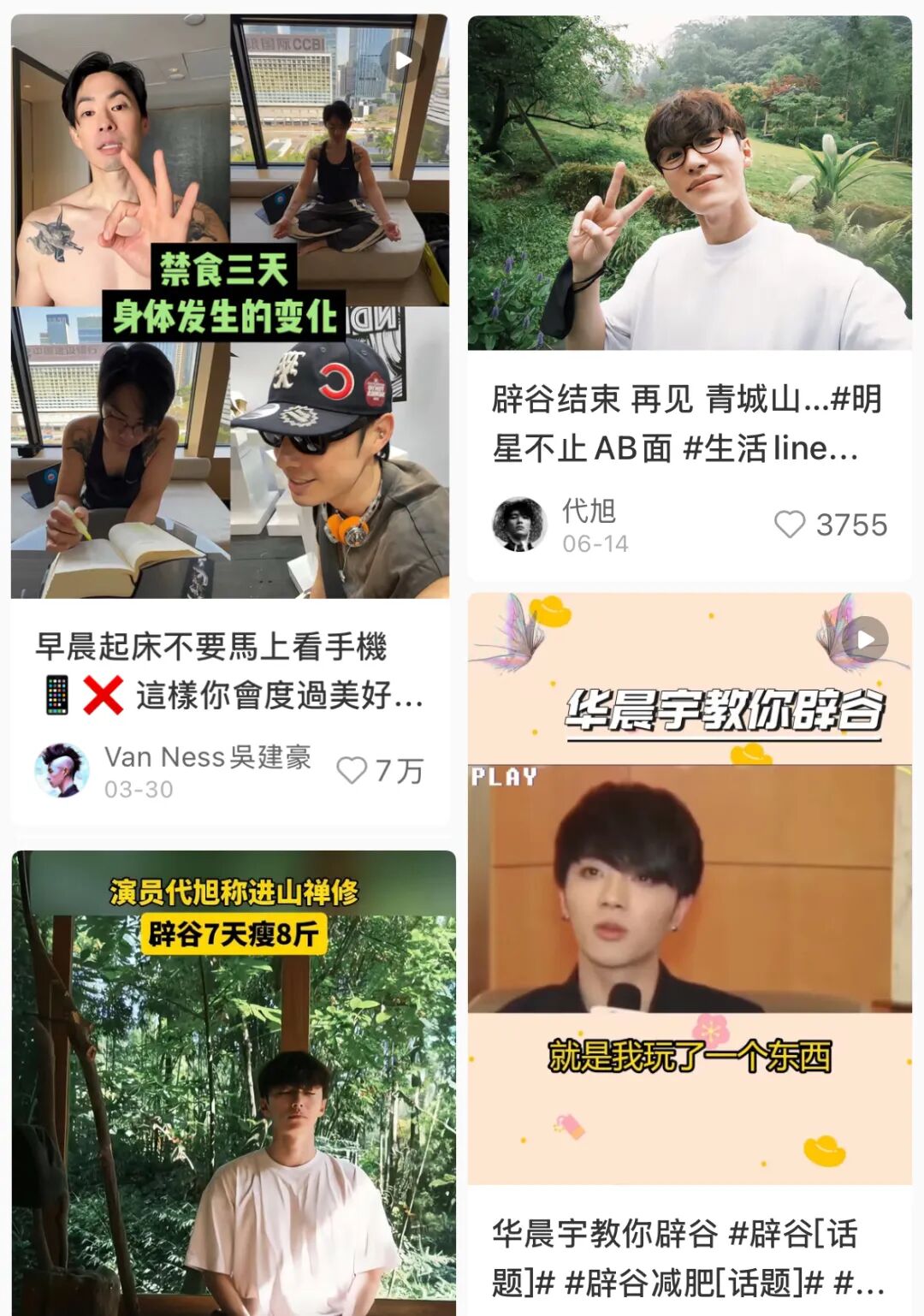Open the 演员代旭称进山禅修 post
The image size is (924, 1316).
(233, 1087)
